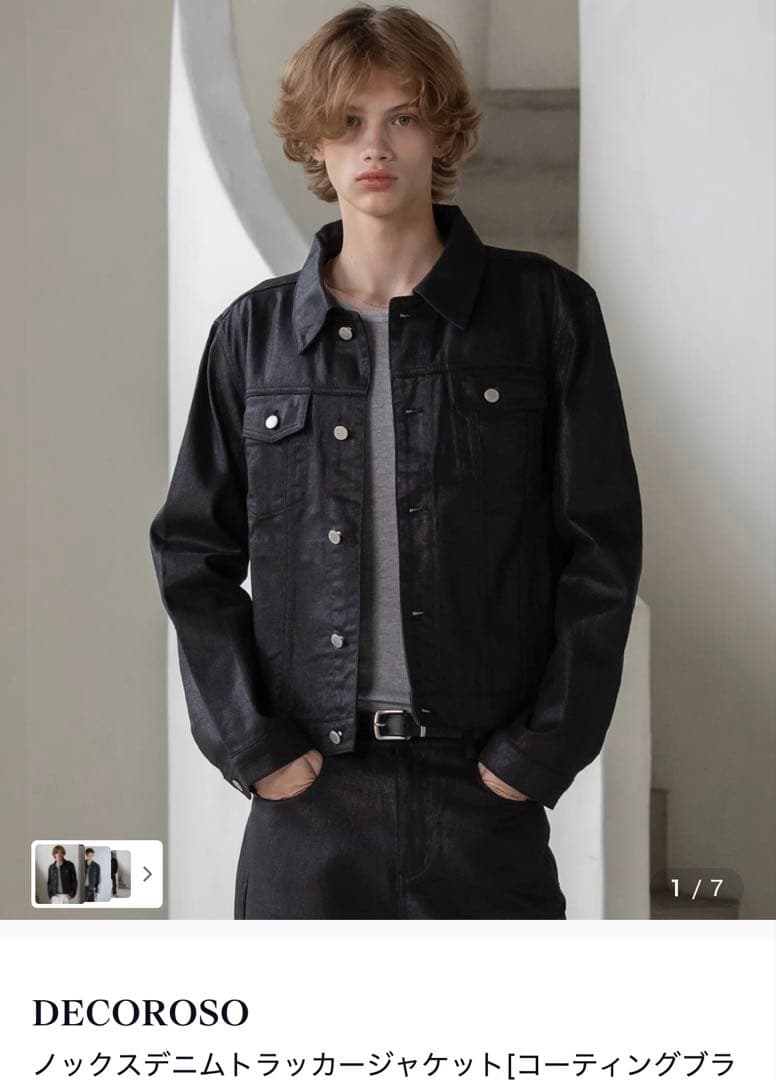Expand the photo thumbnail strip arrow

pyautogui.click(x=147, y=874)
